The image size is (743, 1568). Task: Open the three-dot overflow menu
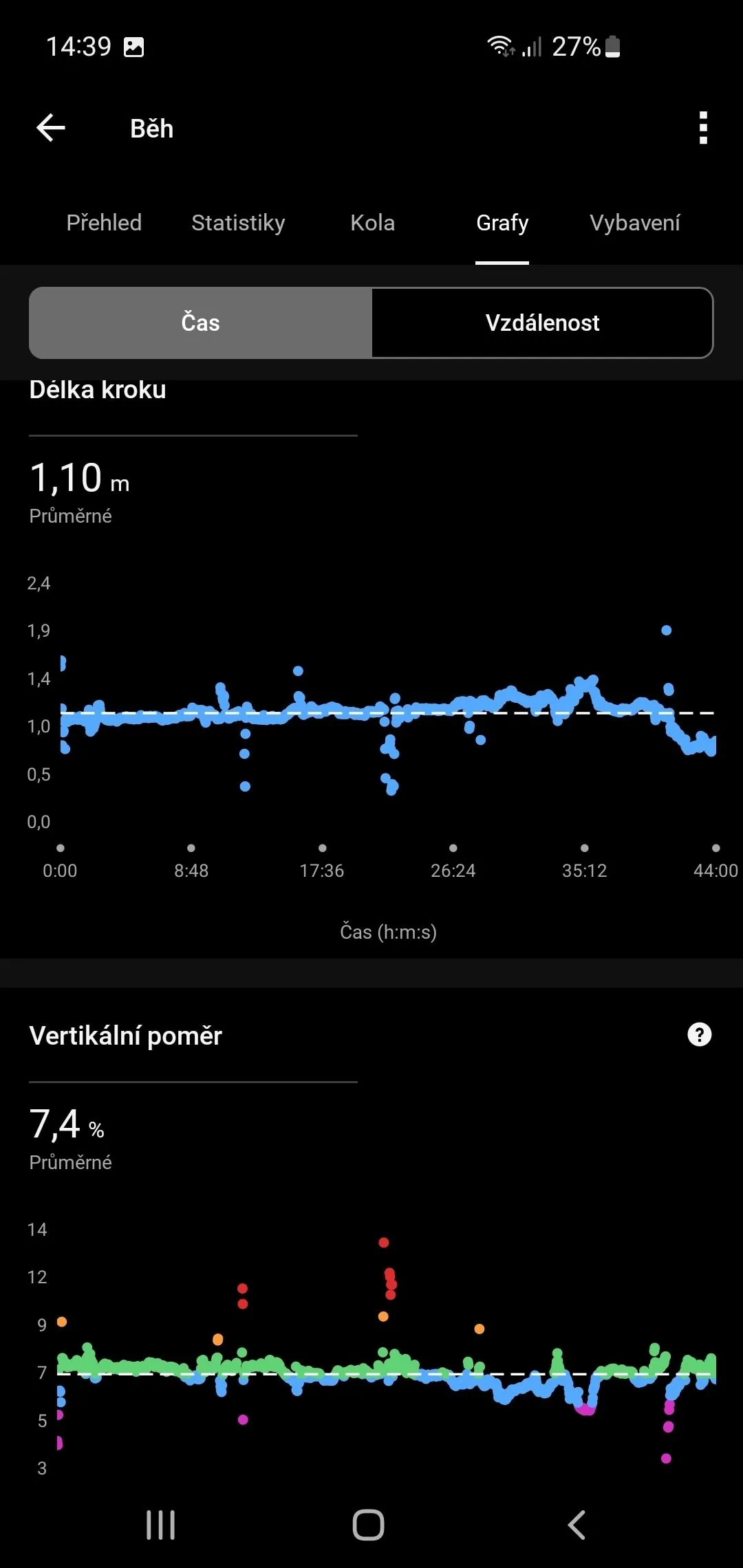click(702, 128)
